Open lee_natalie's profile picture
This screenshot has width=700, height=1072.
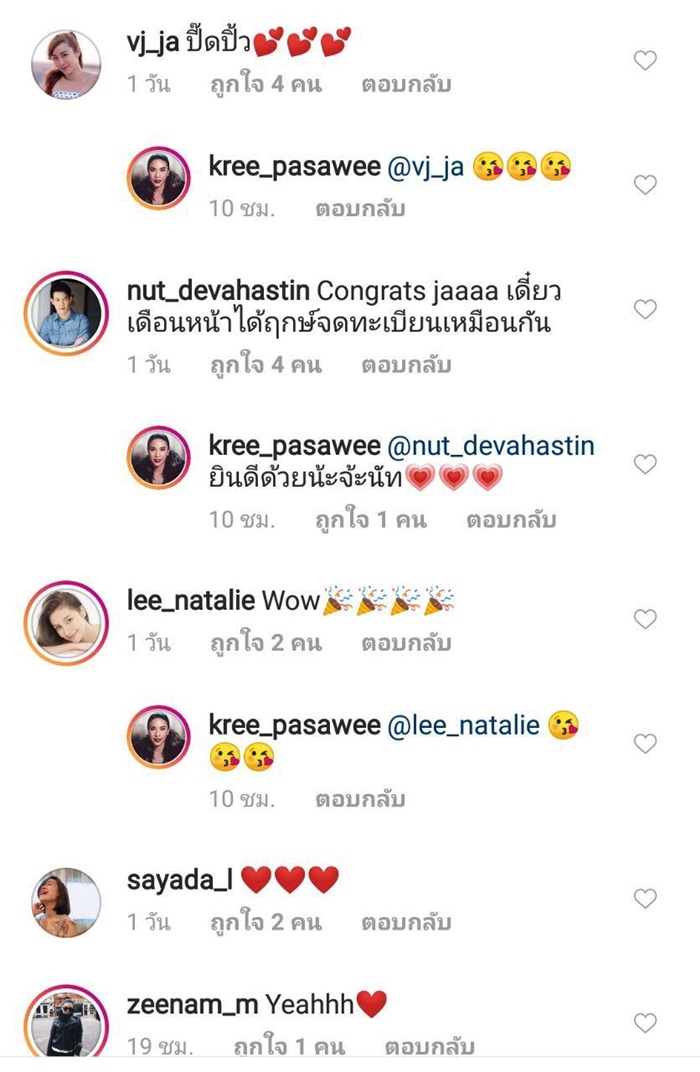coord(65,622)
